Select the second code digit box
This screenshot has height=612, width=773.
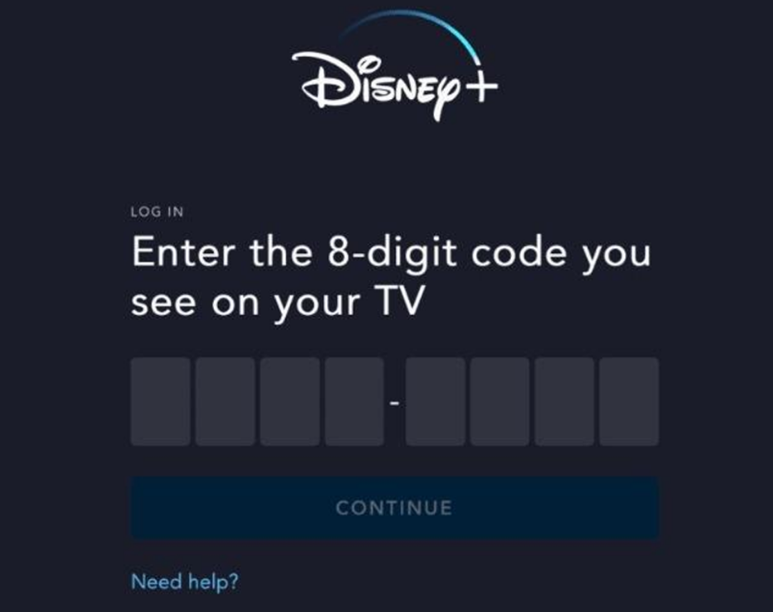225,401
